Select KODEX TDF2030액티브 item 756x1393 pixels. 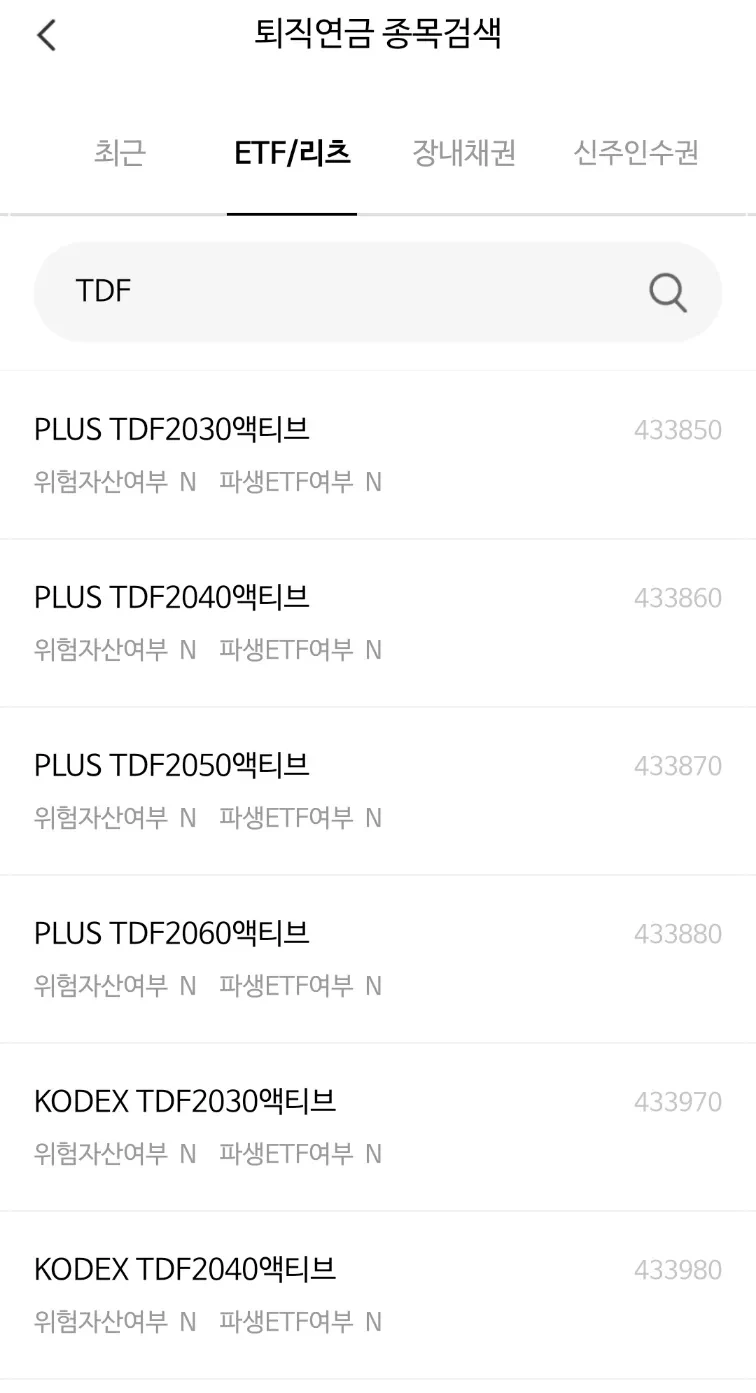[185, 1101]
